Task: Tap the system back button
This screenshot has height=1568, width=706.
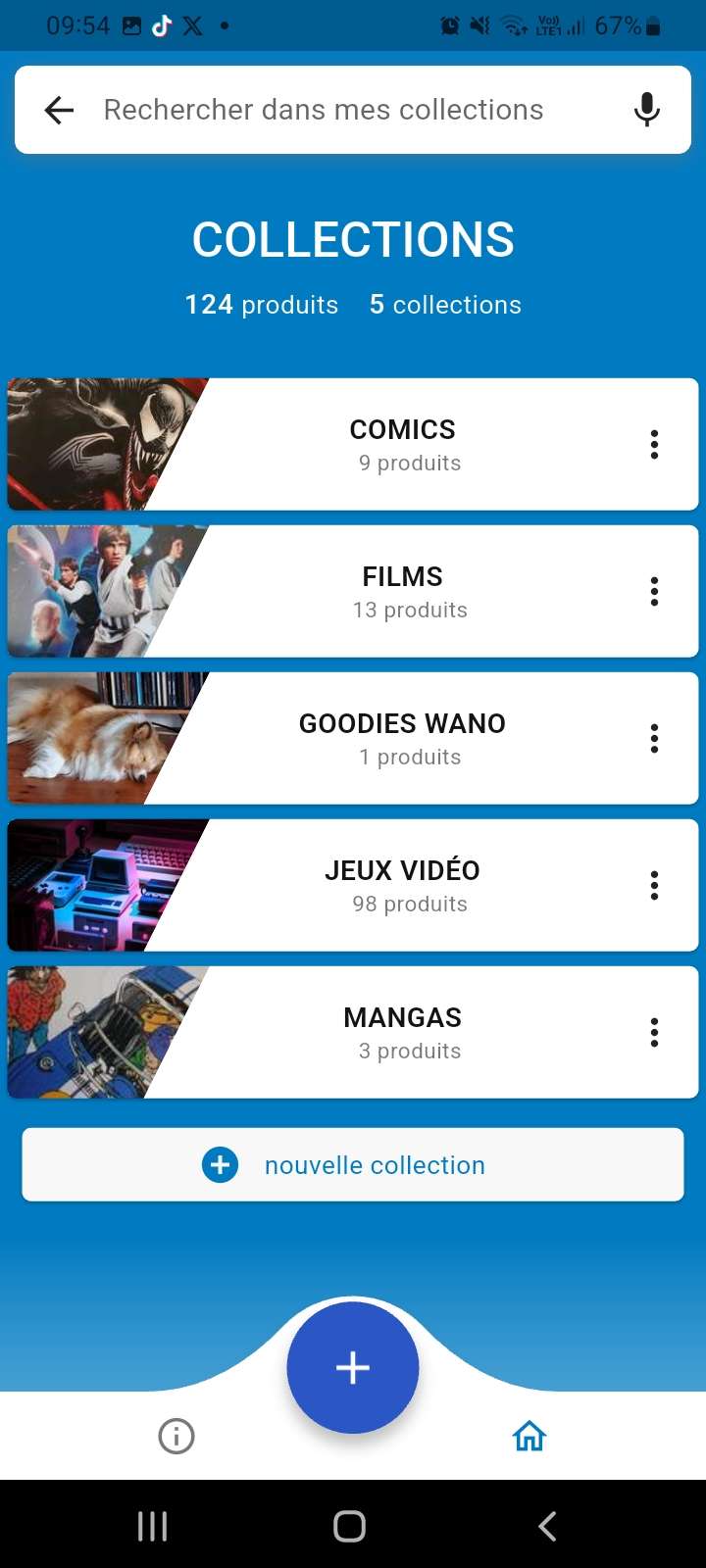Action: (548, 1526)
